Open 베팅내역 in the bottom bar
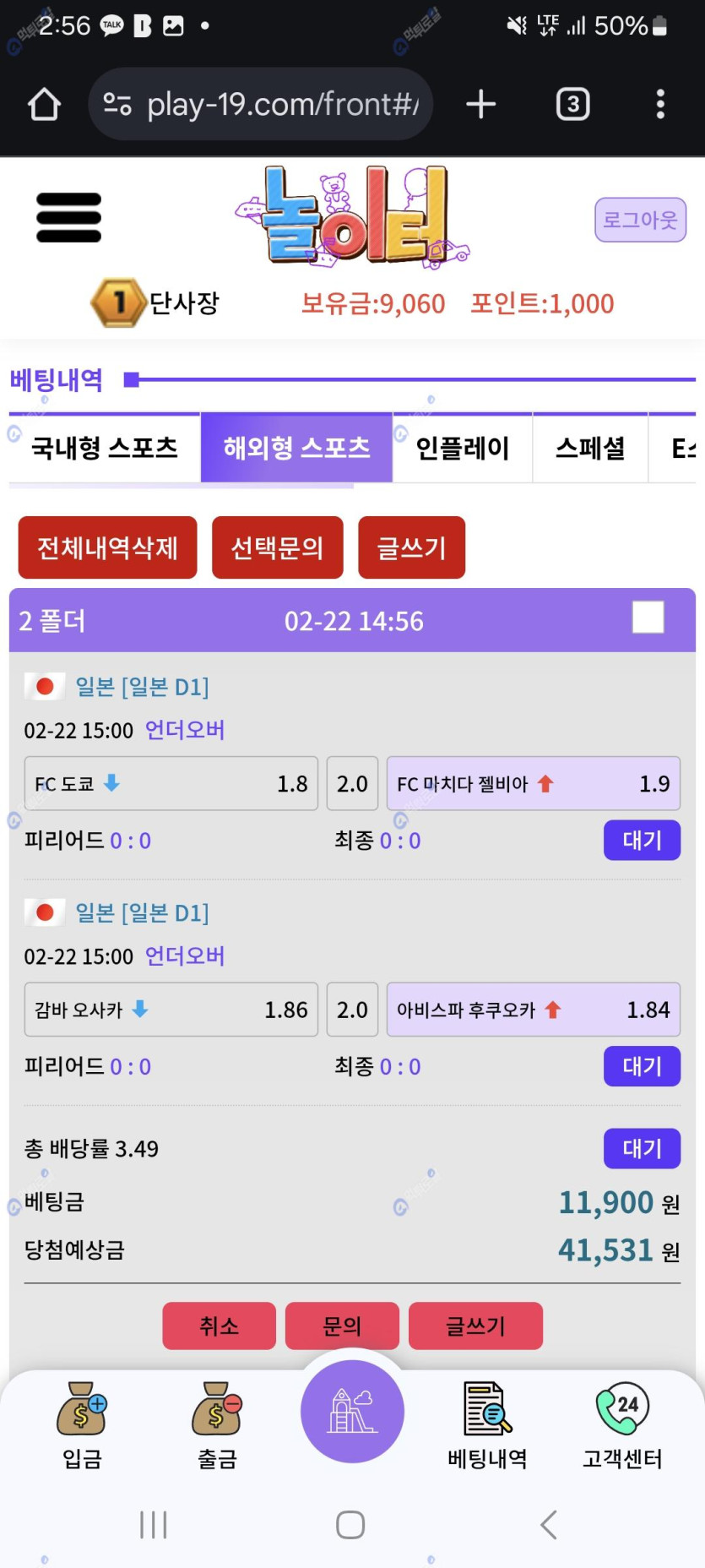Image resolution: width=705 pixels, height=1568 pixels. [x=487, y=1424]
